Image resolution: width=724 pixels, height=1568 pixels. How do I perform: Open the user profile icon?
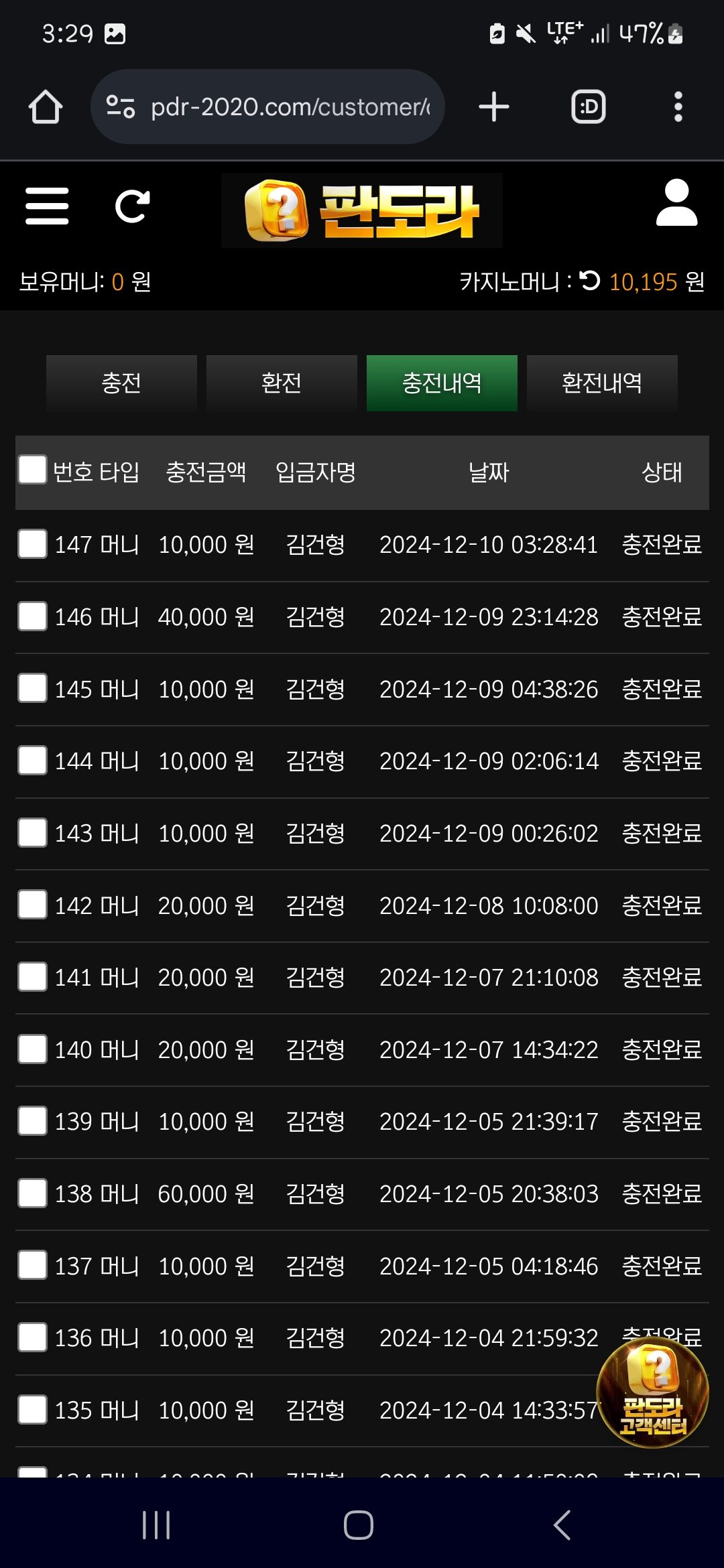pyautogui.click(x=676, y=203)
